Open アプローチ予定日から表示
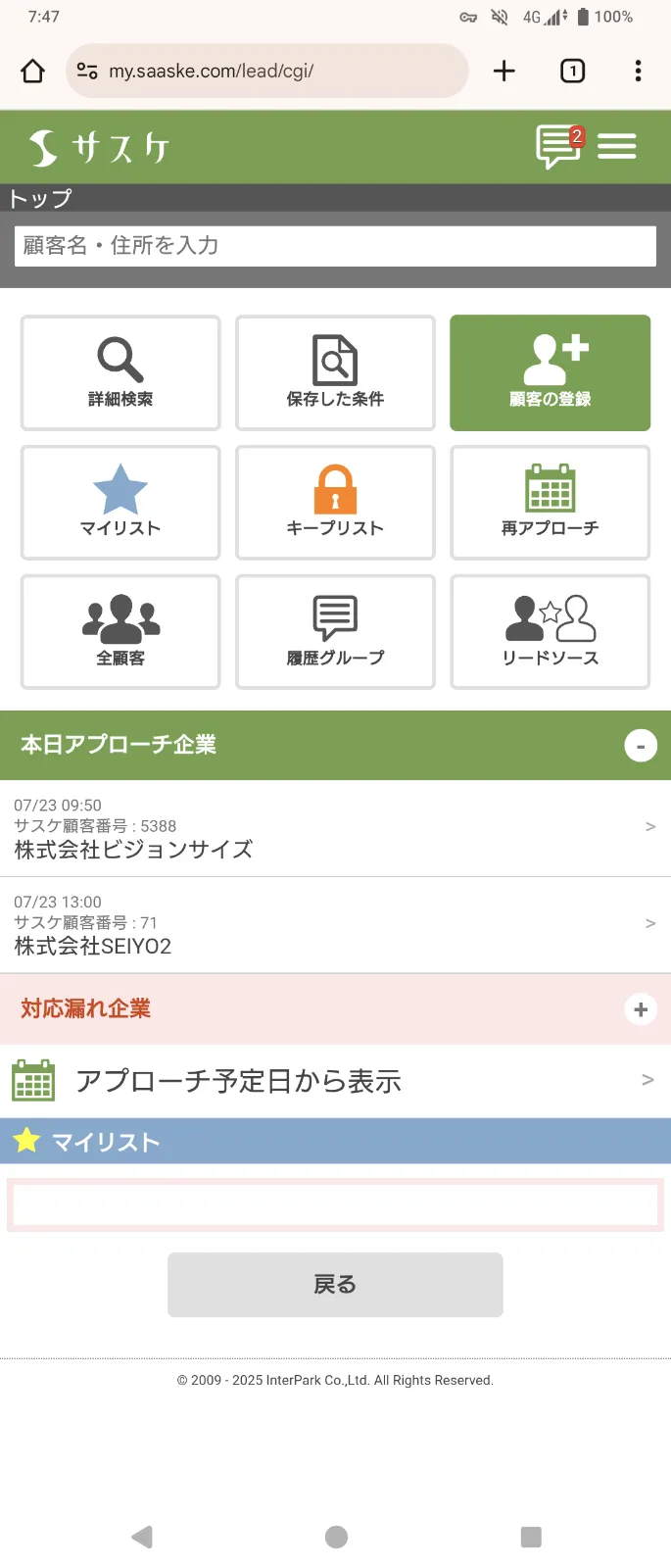The width and height of the screenshot is (671, 1568). coord(335,1081)
